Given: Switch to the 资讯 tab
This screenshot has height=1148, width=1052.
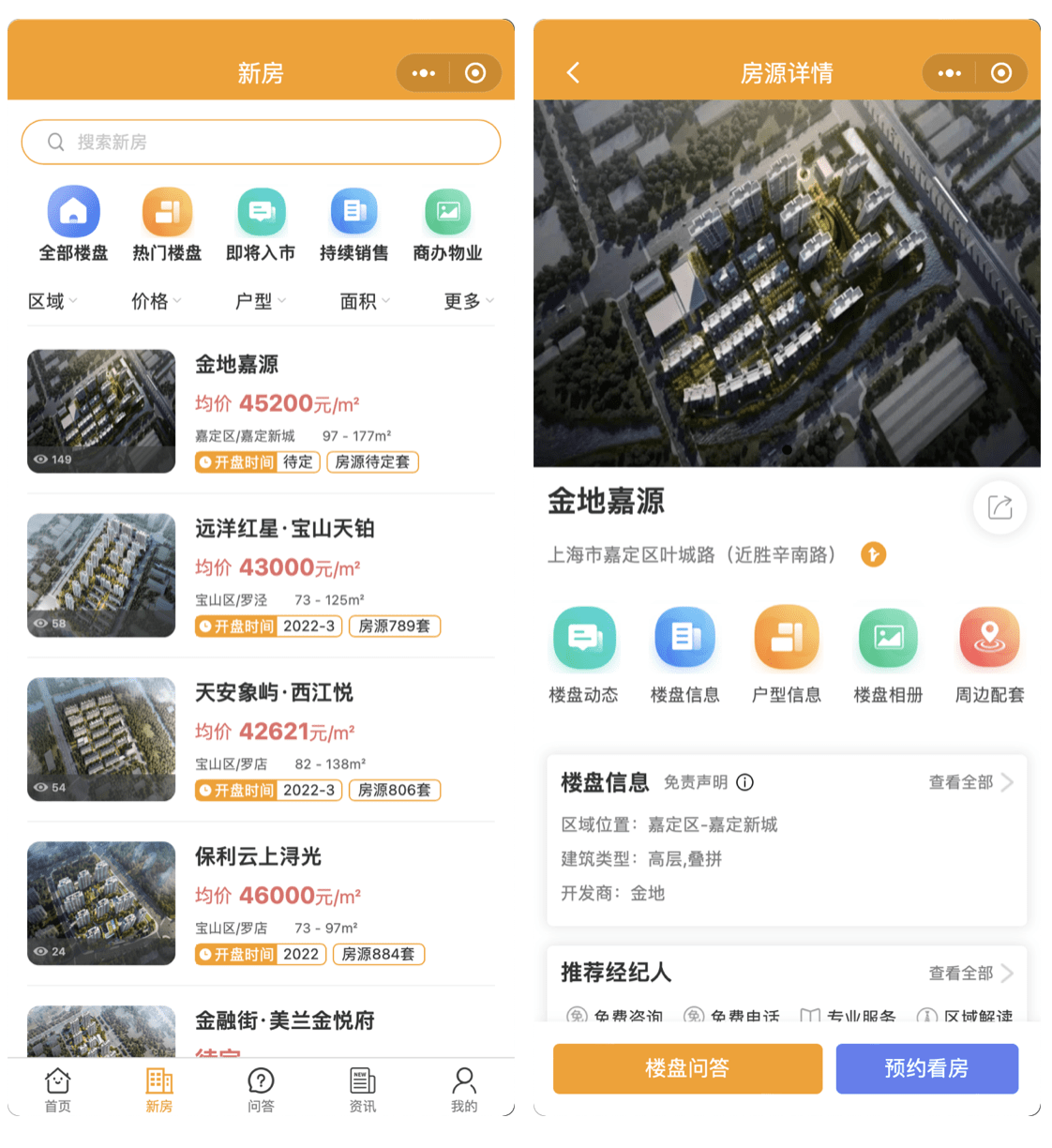Looking at the screenshot, I should click(x=363, y=1090).
